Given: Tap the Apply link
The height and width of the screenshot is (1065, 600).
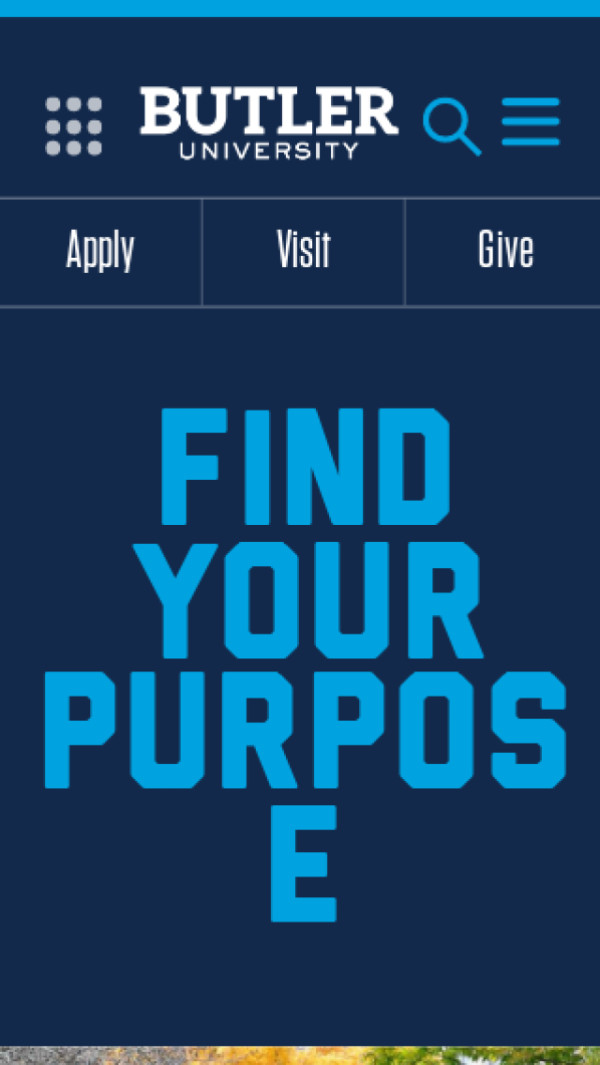Looking at the screenshot, I should click(x=100, y=251).
